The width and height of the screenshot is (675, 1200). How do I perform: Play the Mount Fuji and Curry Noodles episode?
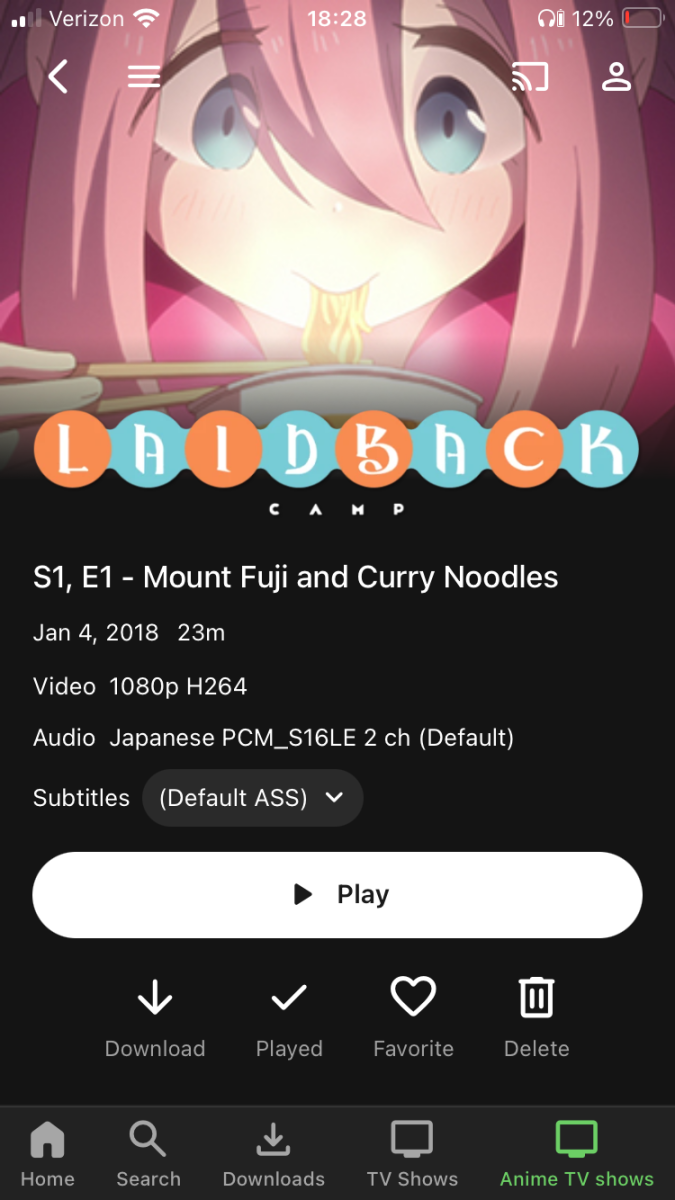[x=337, y=895]
